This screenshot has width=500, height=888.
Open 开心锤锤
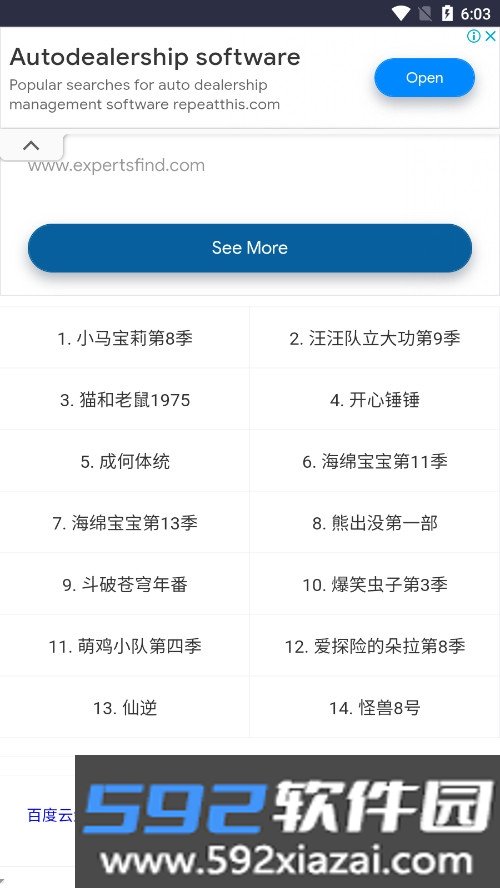[375, 400]
